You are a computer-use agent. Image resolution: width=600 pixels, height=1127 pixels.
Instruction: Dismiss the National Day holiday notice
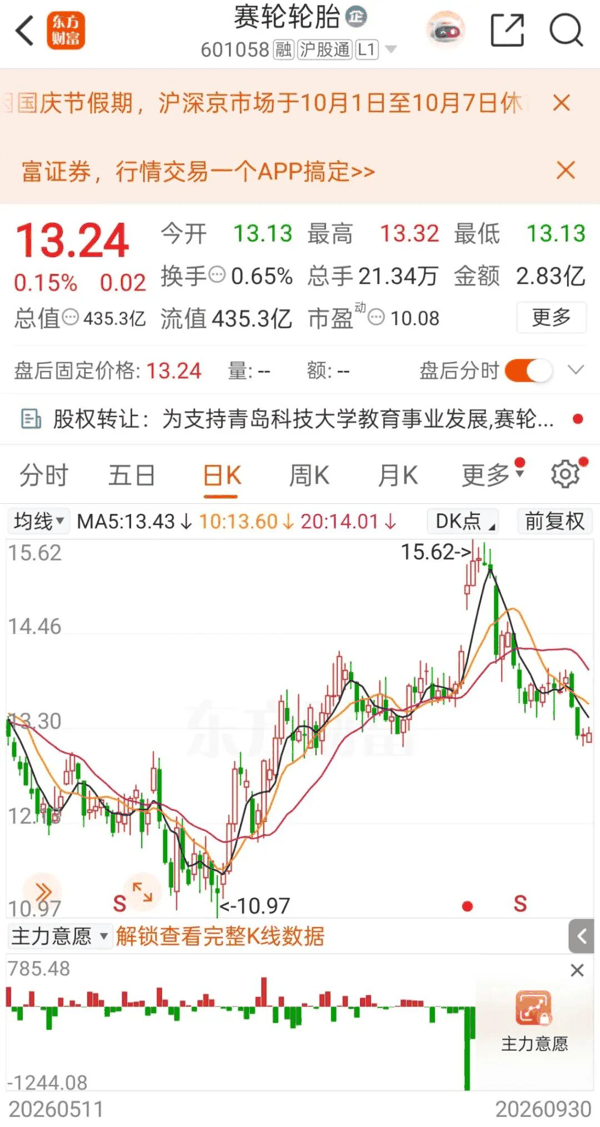[561, 103]
